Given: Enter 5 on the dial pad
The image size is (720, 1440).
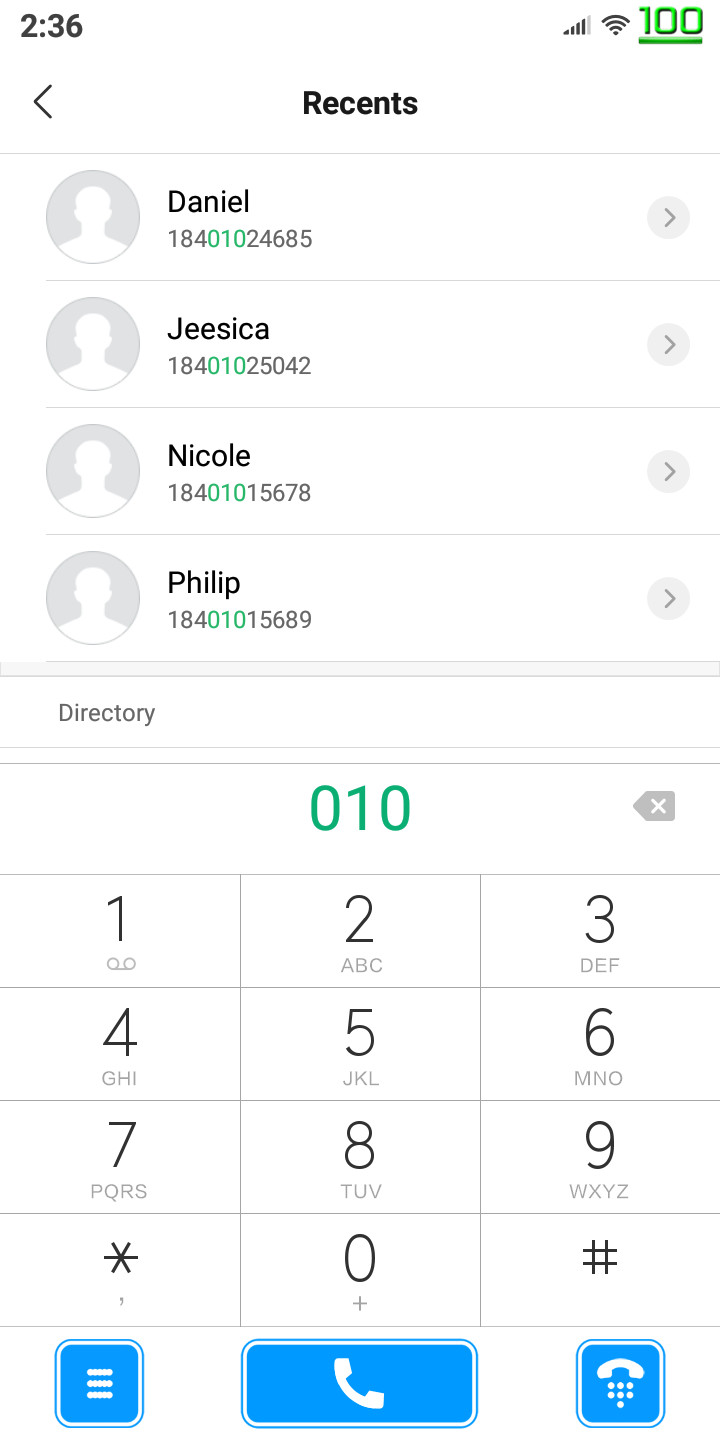Looking at the screenshot, I should 360,1044.
